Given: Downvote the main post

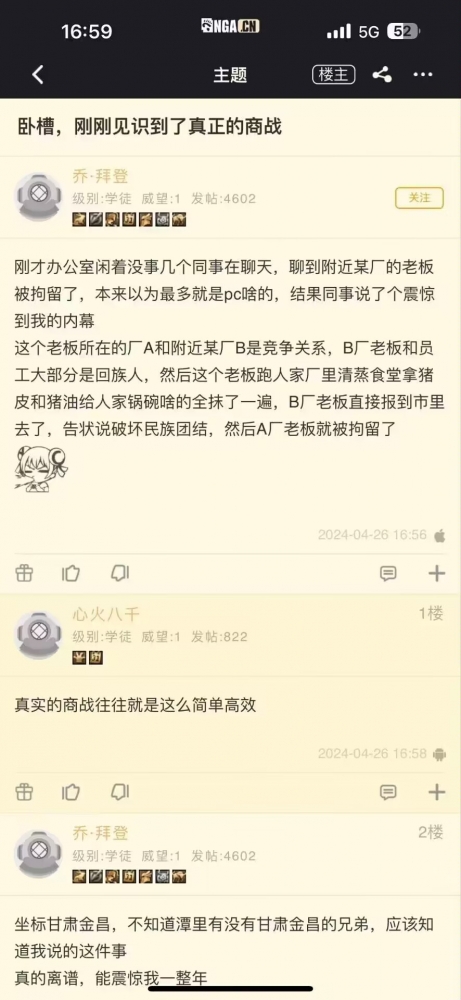Looking at the screenshot, I should point(119,573).
